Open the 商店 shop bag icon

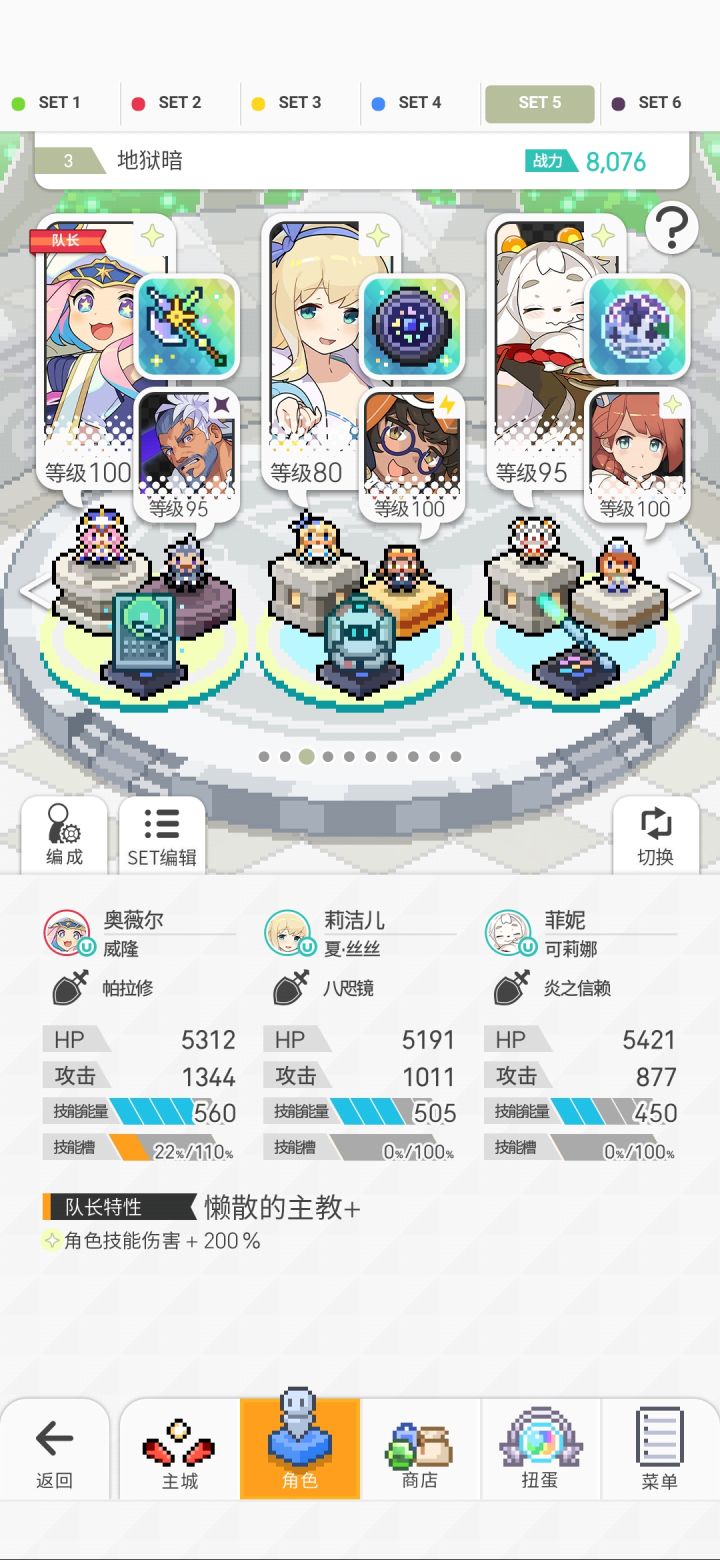420,1446
